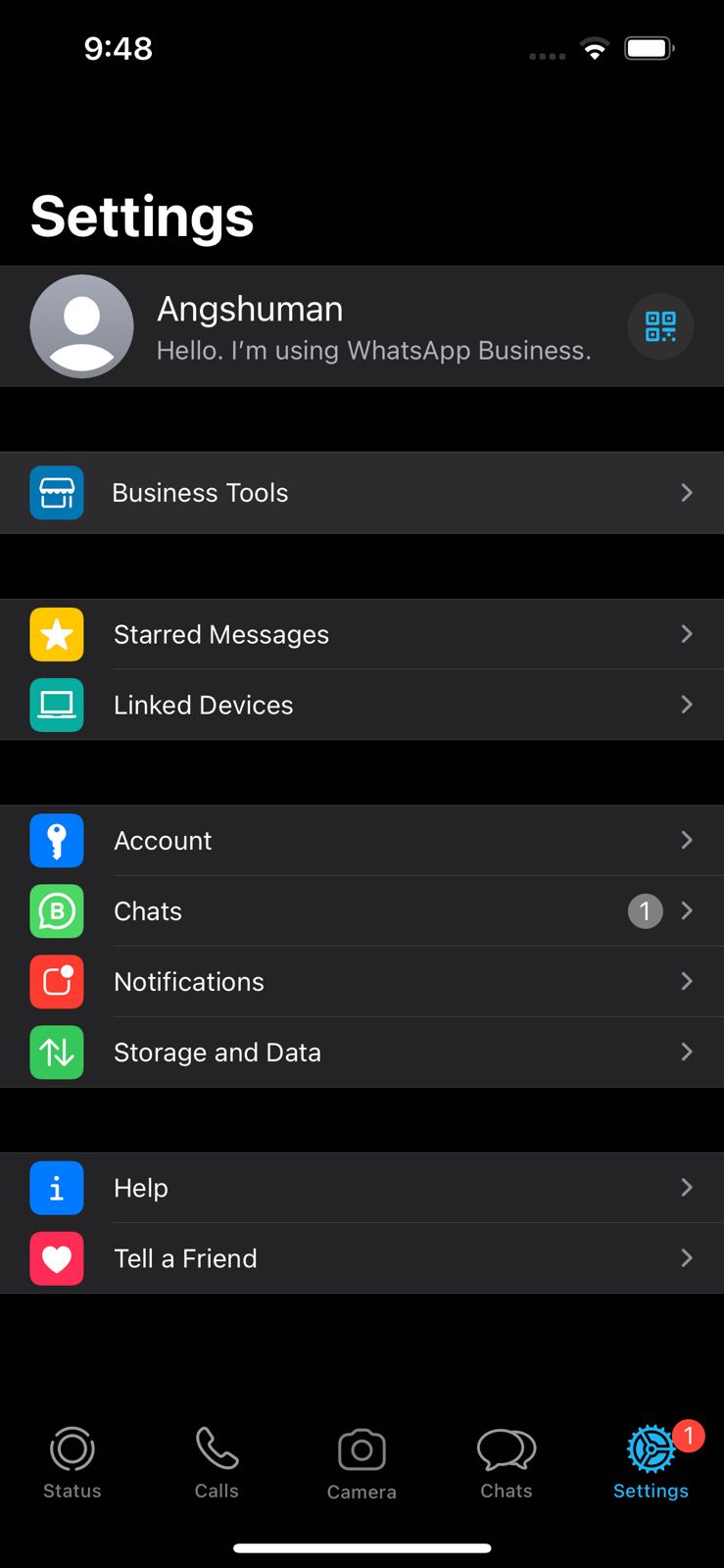Image resolution: width=724 pixels, height=1568 pixels.
Task: Tap the Account key icon
Action: tap(57, 840)
